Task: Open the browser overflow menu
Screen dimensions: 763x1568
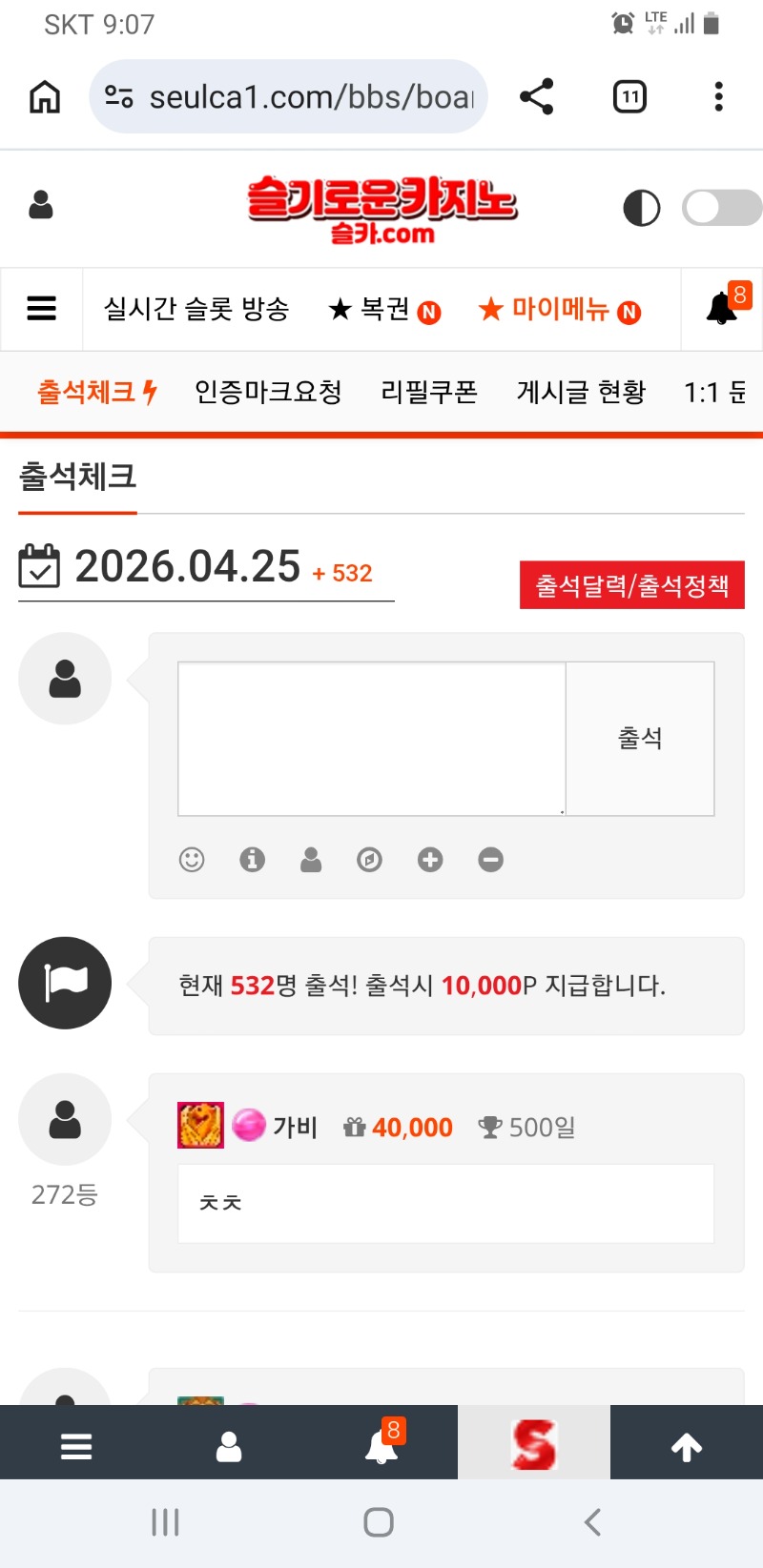Action: point(718,96)
